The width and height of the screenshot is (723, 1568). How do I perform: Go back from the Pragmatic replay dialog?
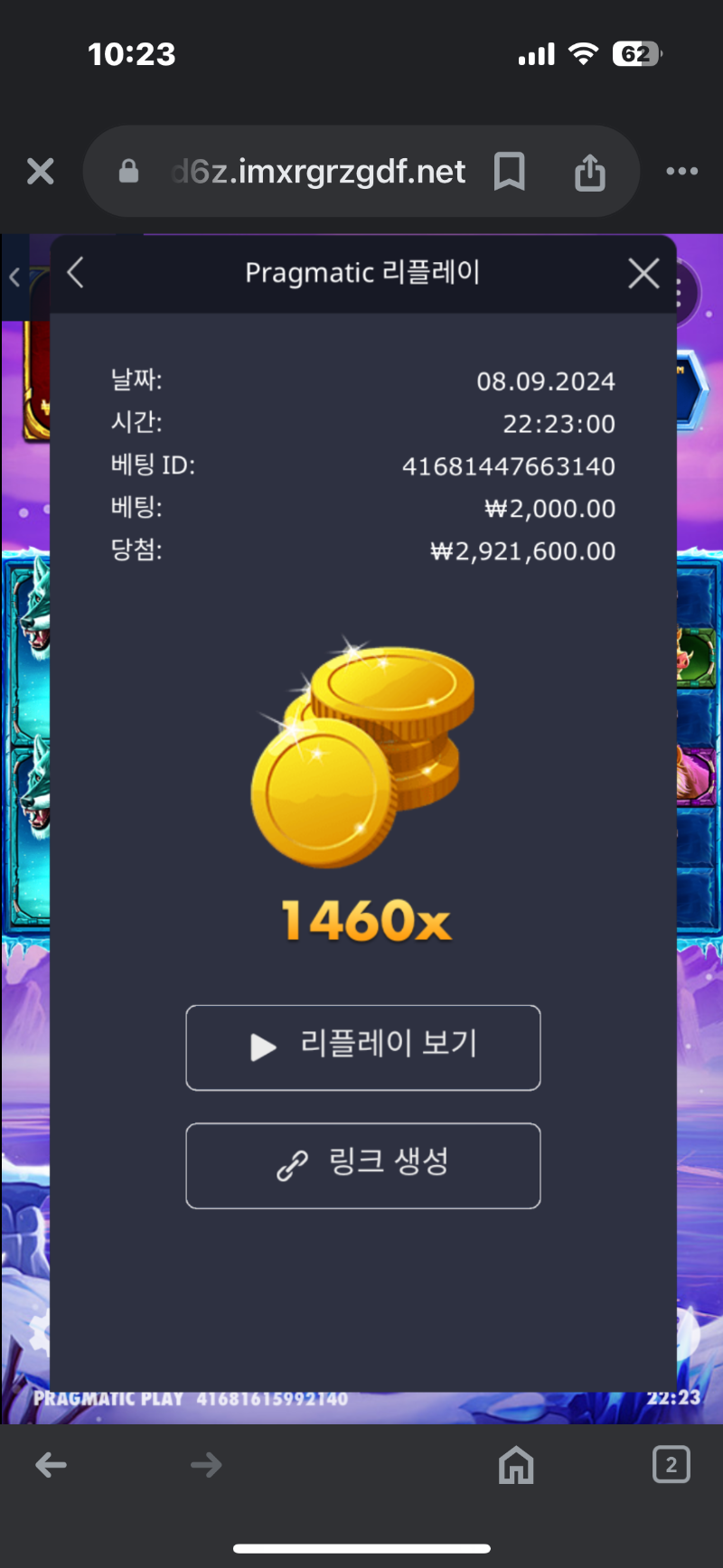pos(76,272)
